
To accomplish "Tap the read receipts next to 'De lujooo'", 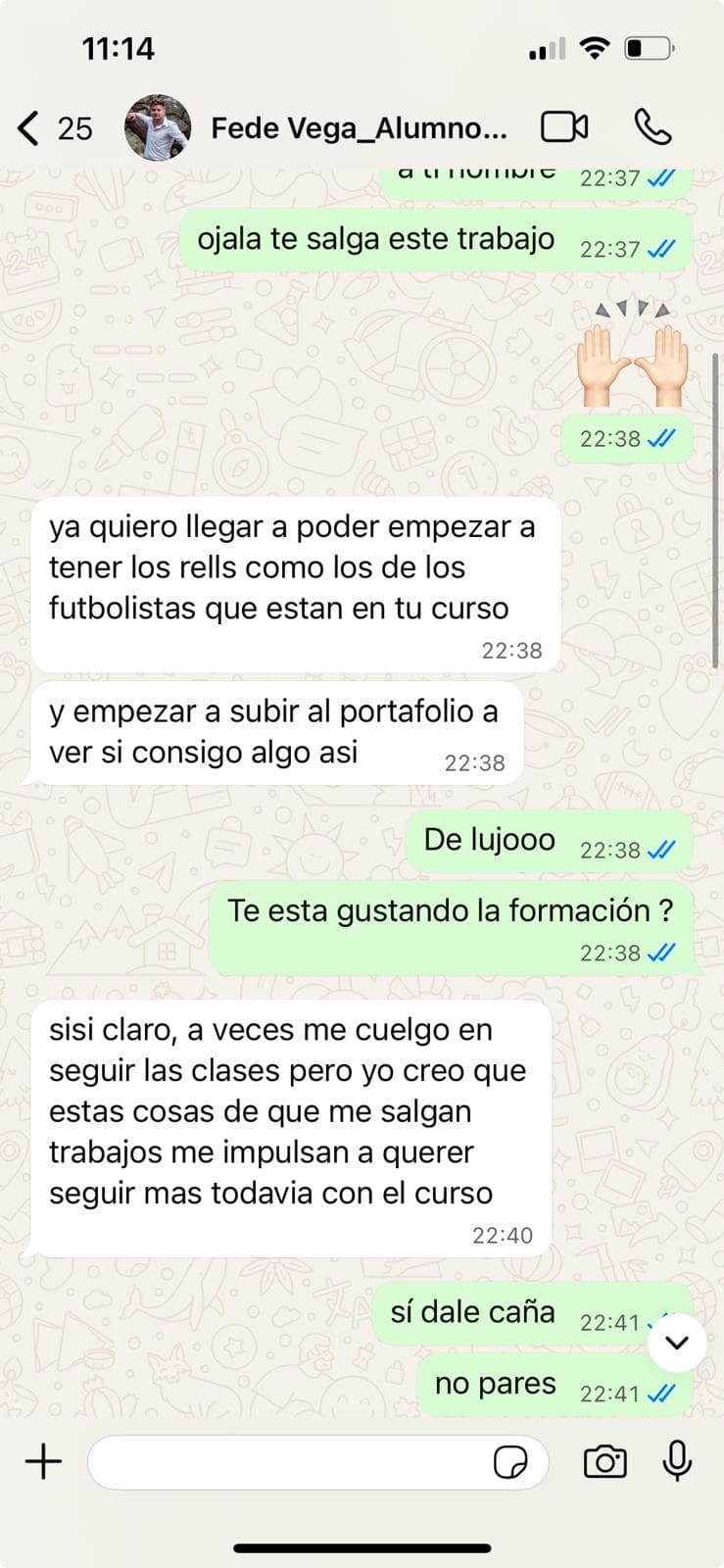I will 662,850.
